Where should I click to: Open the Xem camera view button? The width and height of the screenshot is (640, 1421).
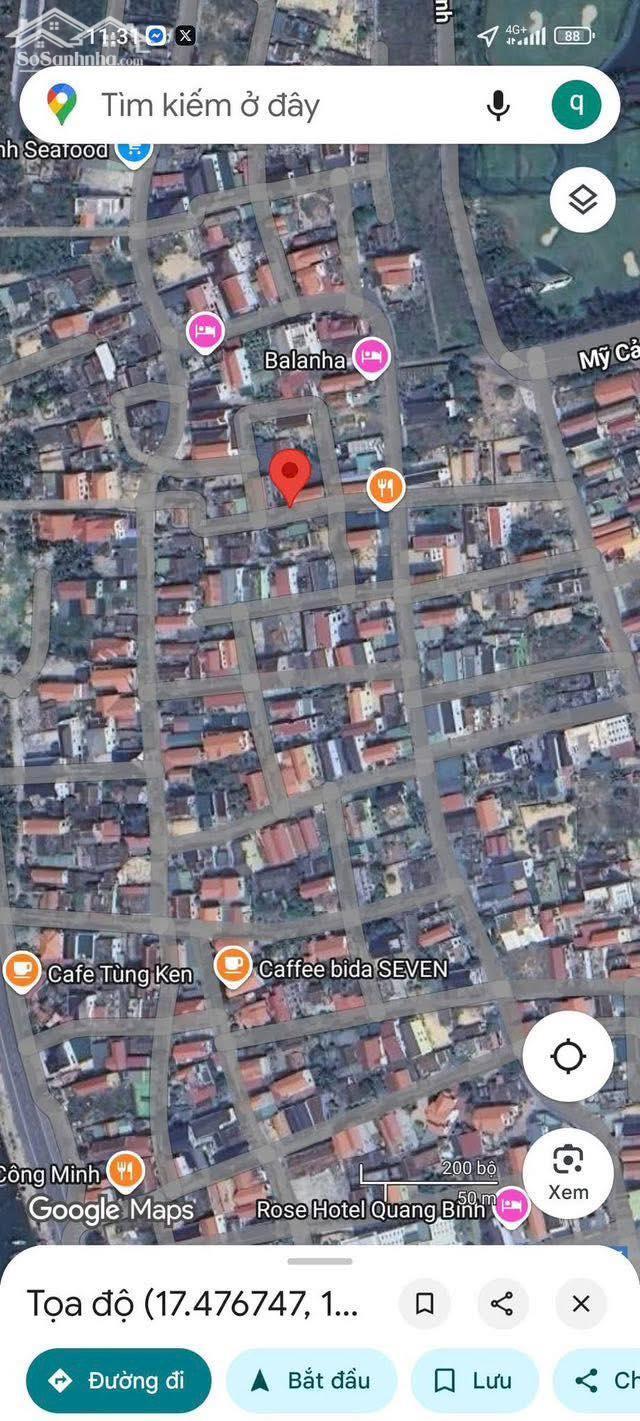(568, 1172)
